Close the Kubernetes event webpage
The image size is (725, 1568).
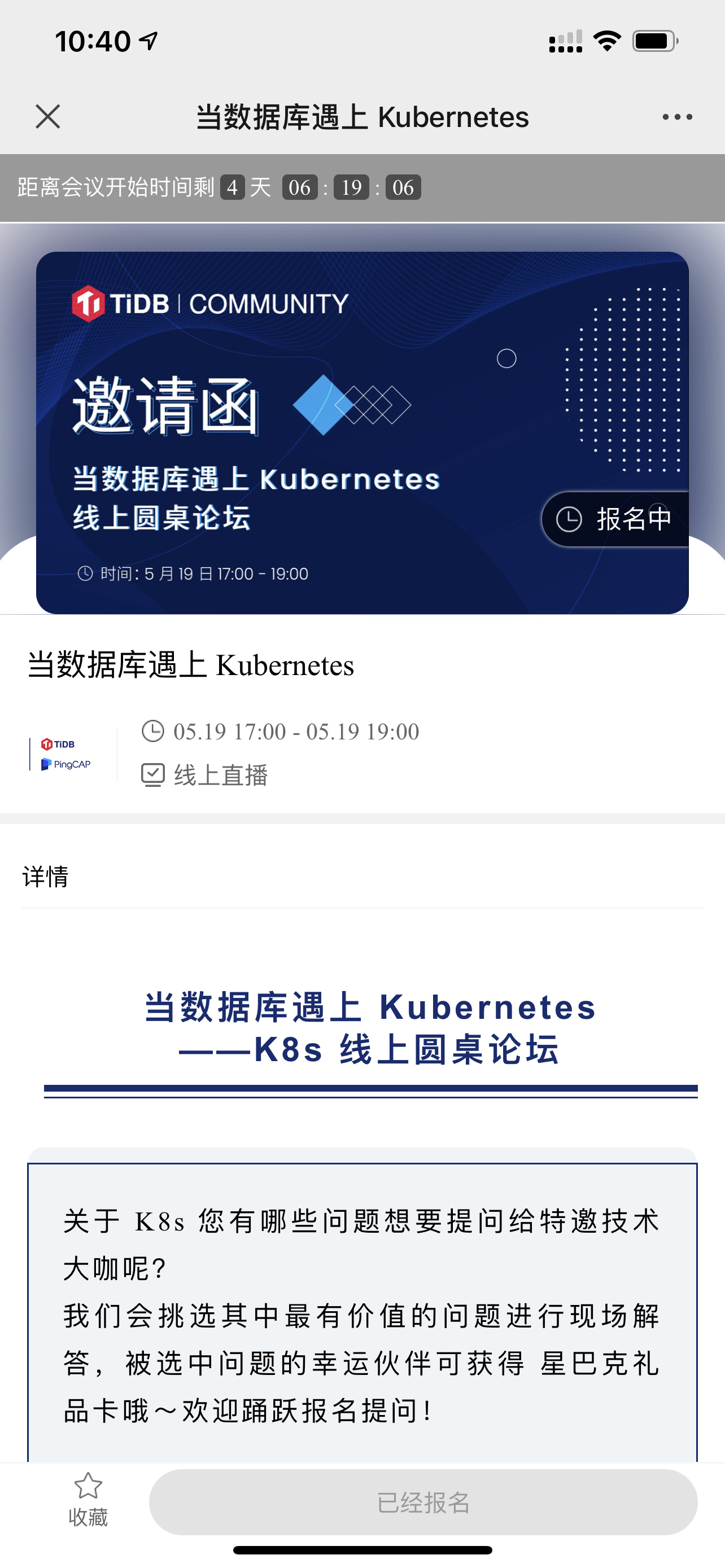tap(47, 116)
